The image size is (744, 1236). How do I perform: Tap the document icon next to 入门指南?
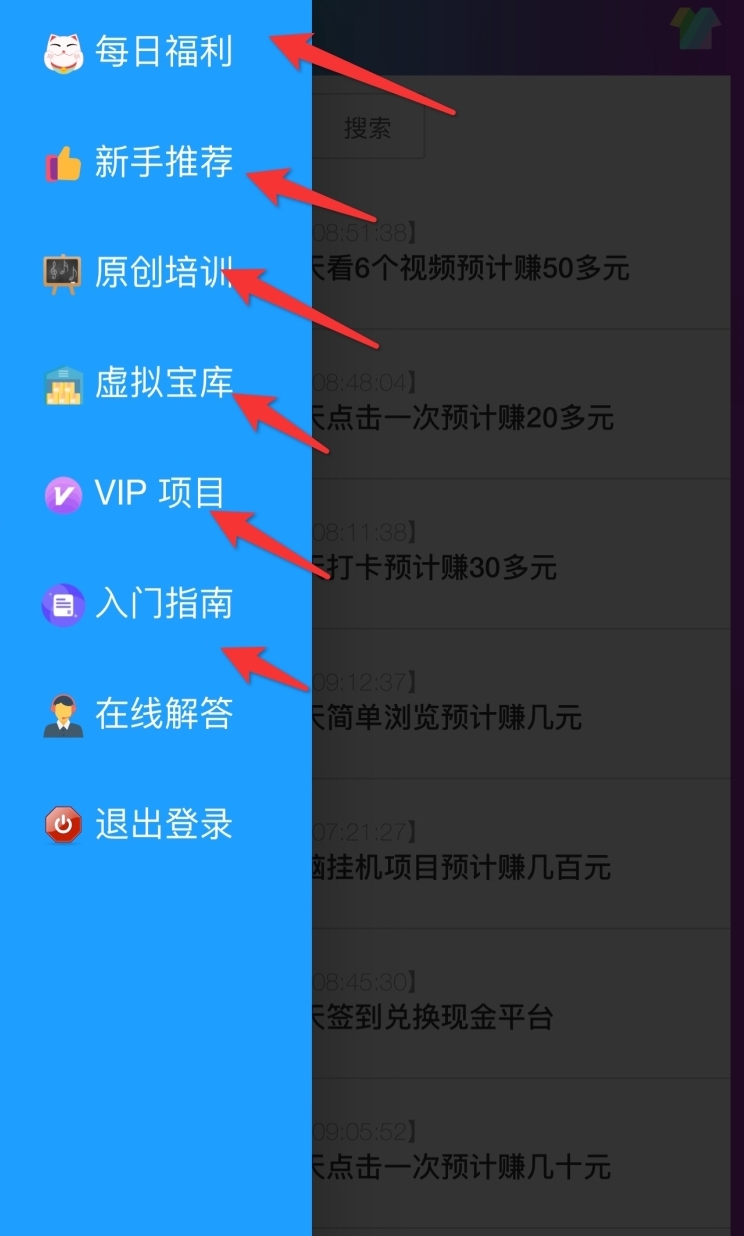pyautogui.click(x=63, y=604)
